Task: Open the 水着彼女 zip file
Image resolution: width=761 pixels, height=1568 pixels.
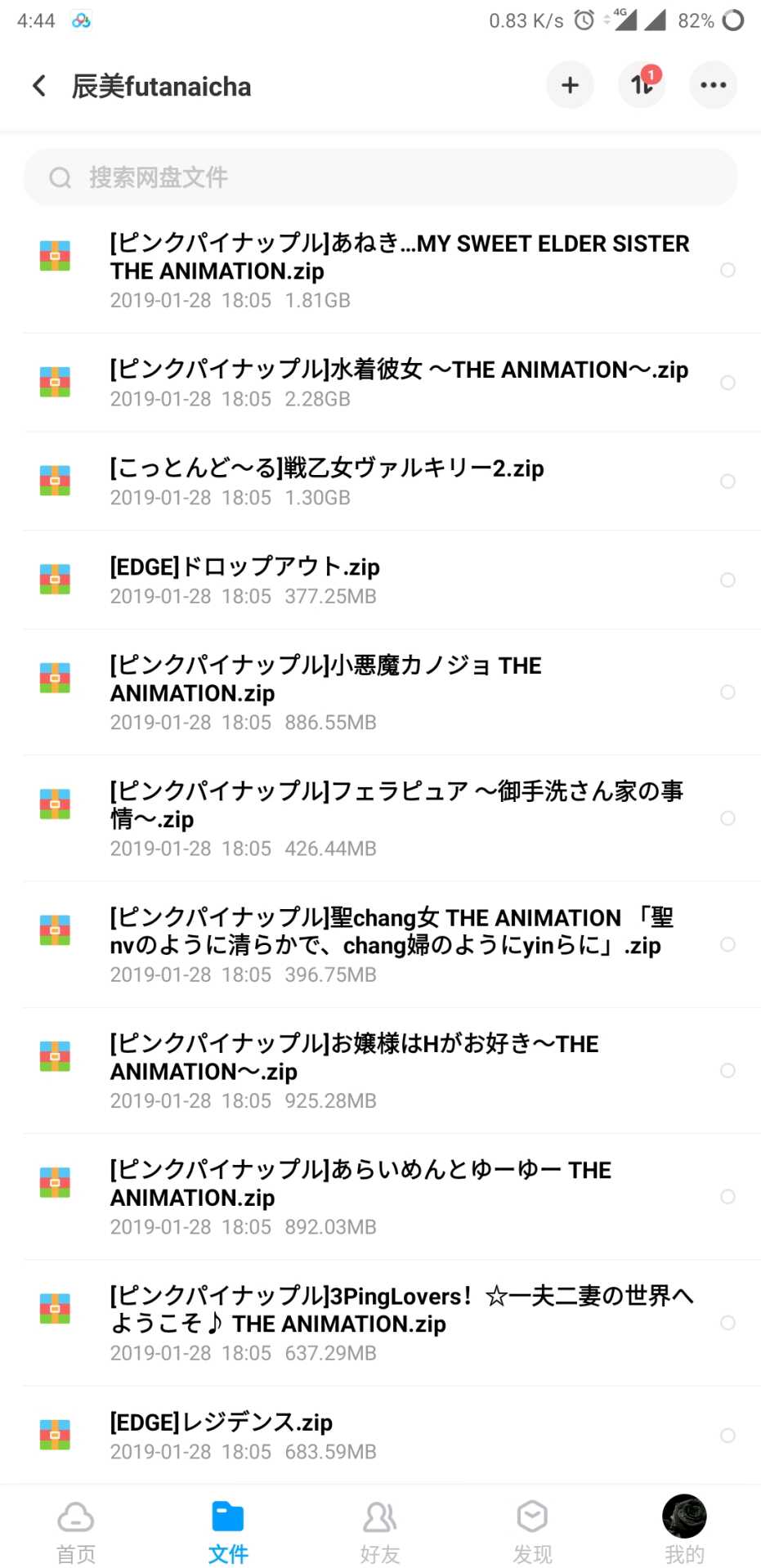Action: 380,383
